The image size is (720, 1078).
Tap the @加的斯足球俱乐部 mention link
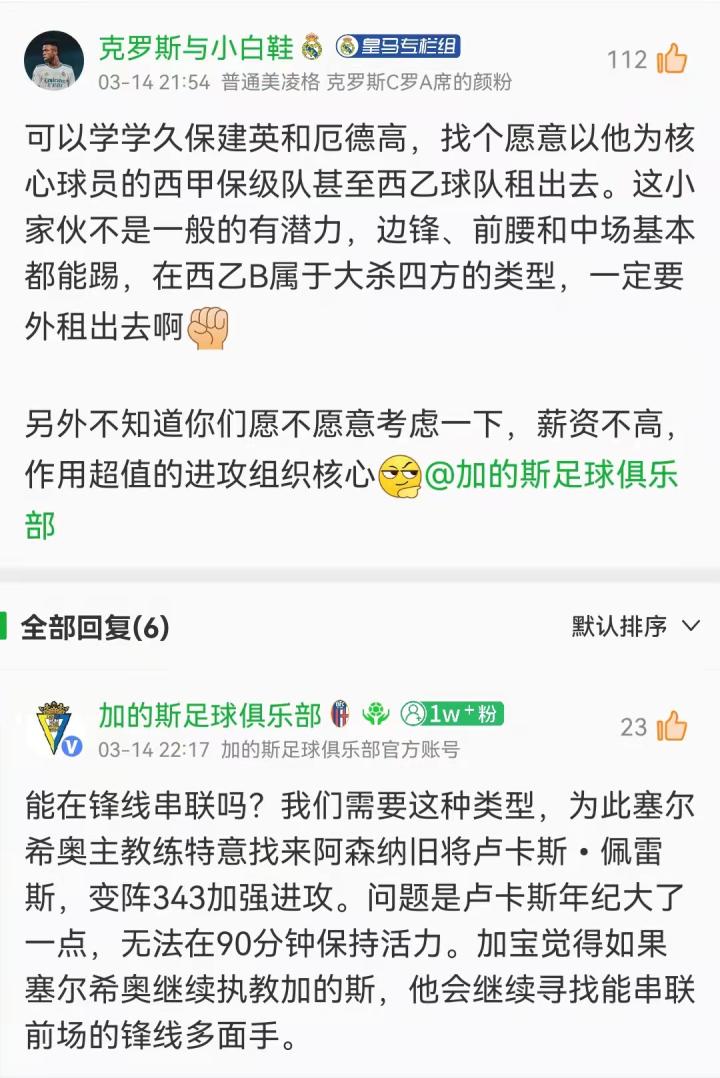552,475
